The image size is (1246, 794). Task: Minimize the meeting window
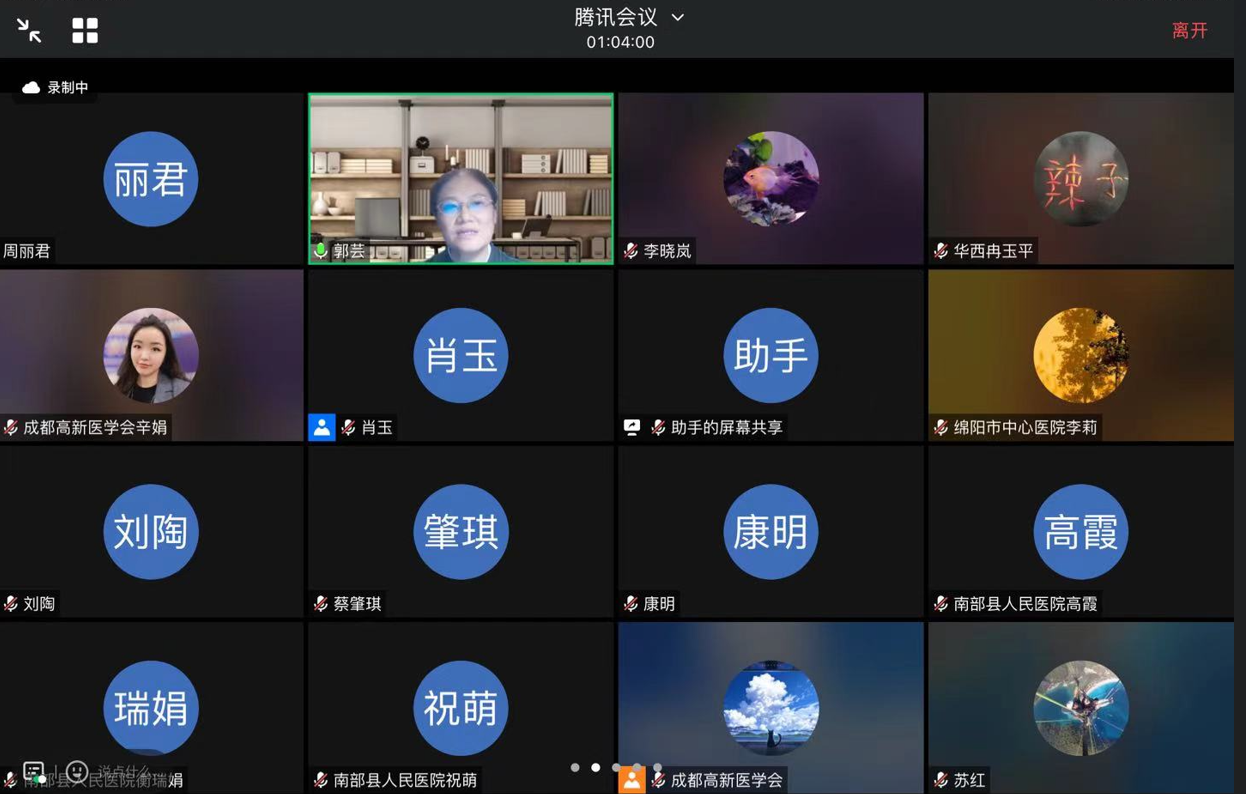click(29, 31)
